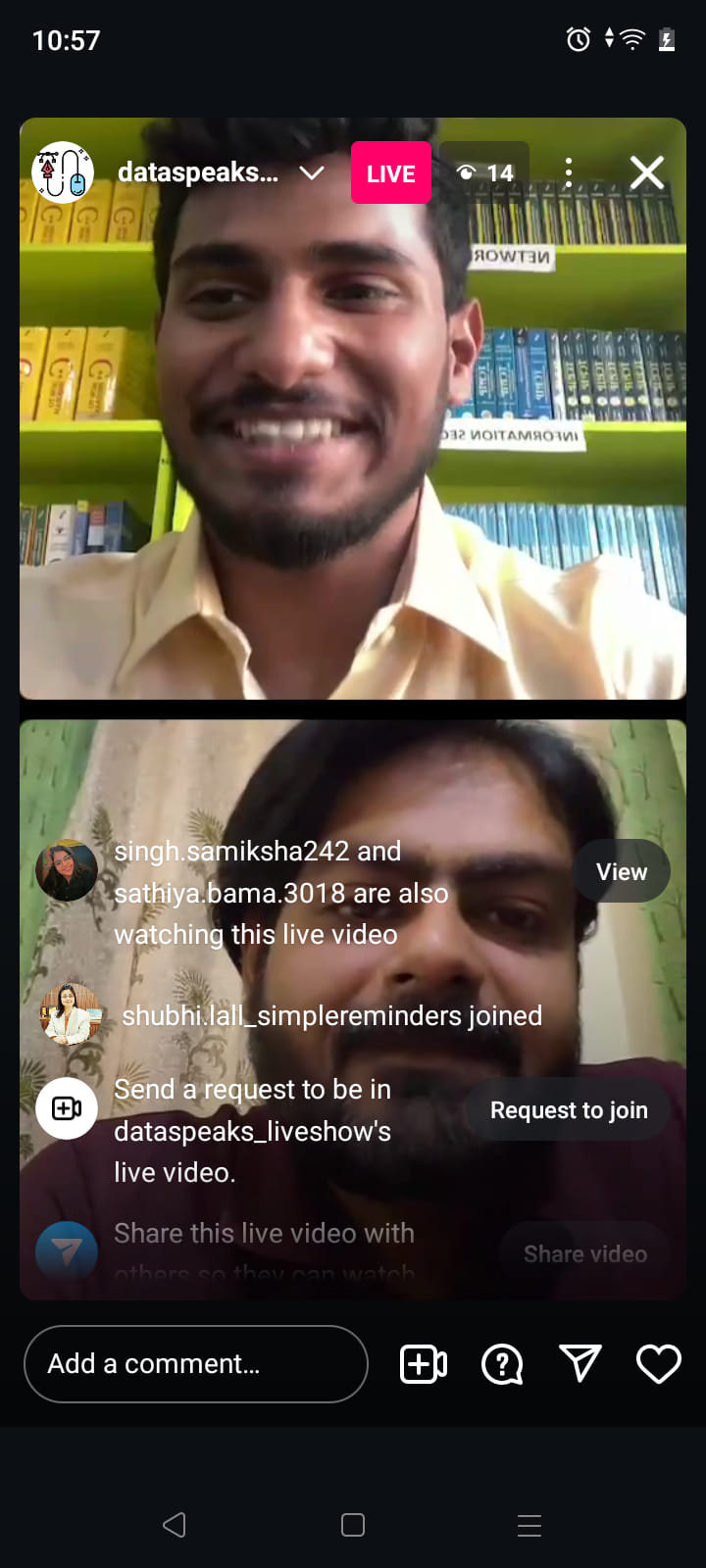Open recent apps from navigation bar

pos(529,1525)
